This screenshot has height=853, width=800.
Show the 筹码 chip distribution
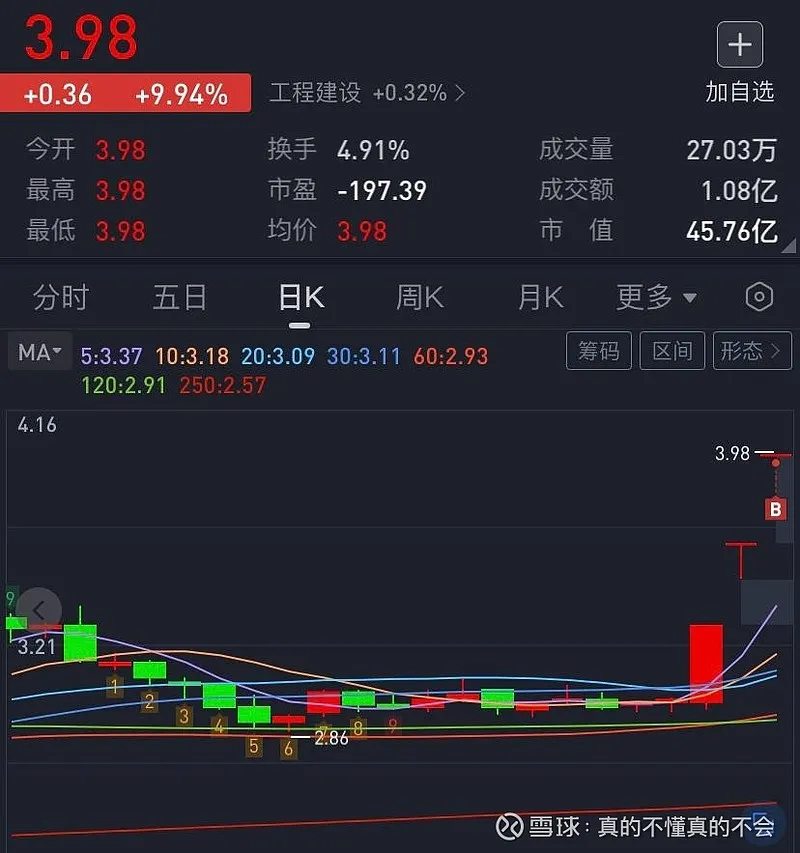click(x=598, y=351)
